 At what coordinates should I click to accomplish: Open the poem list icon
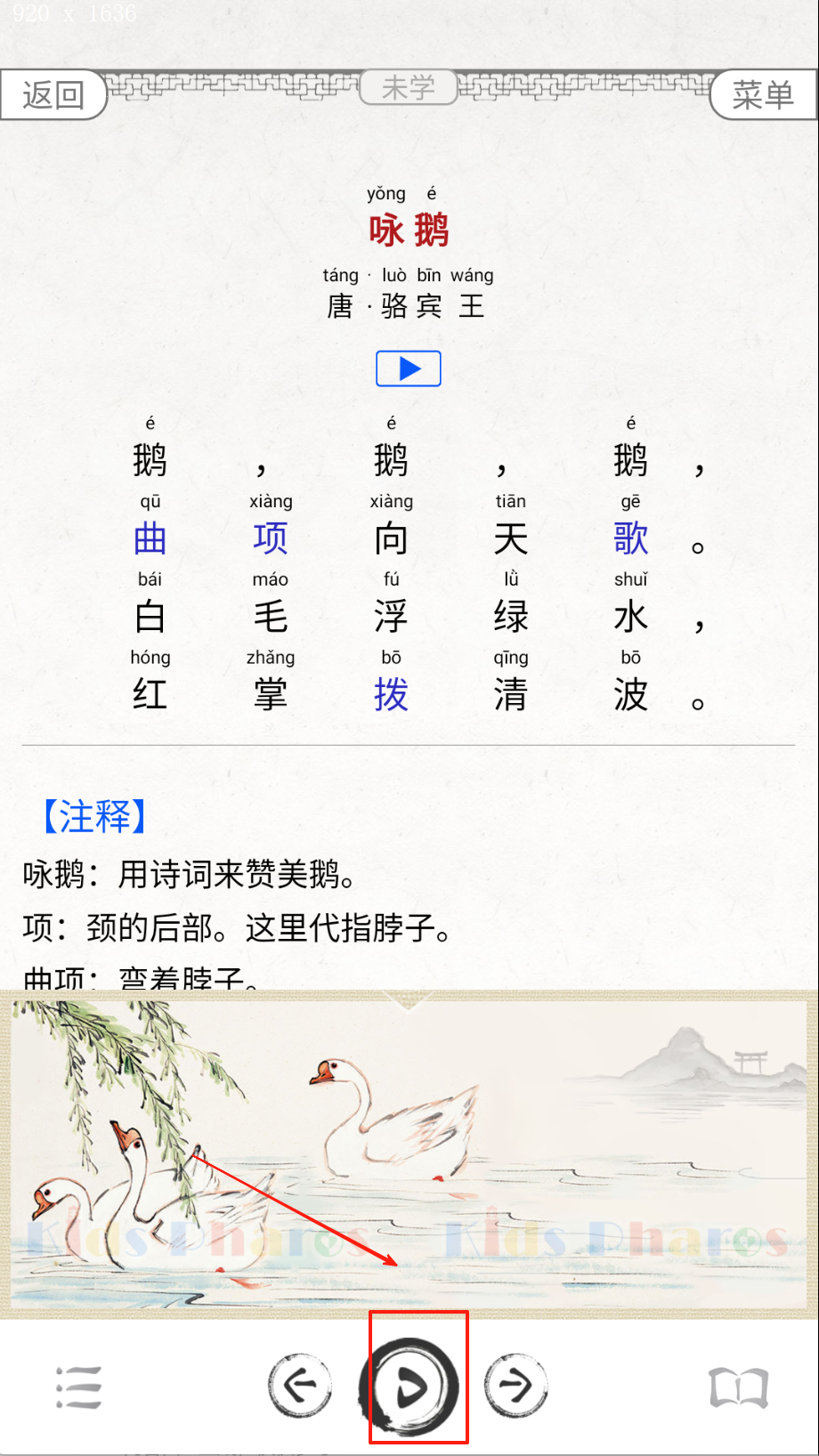pos(79,1387)
